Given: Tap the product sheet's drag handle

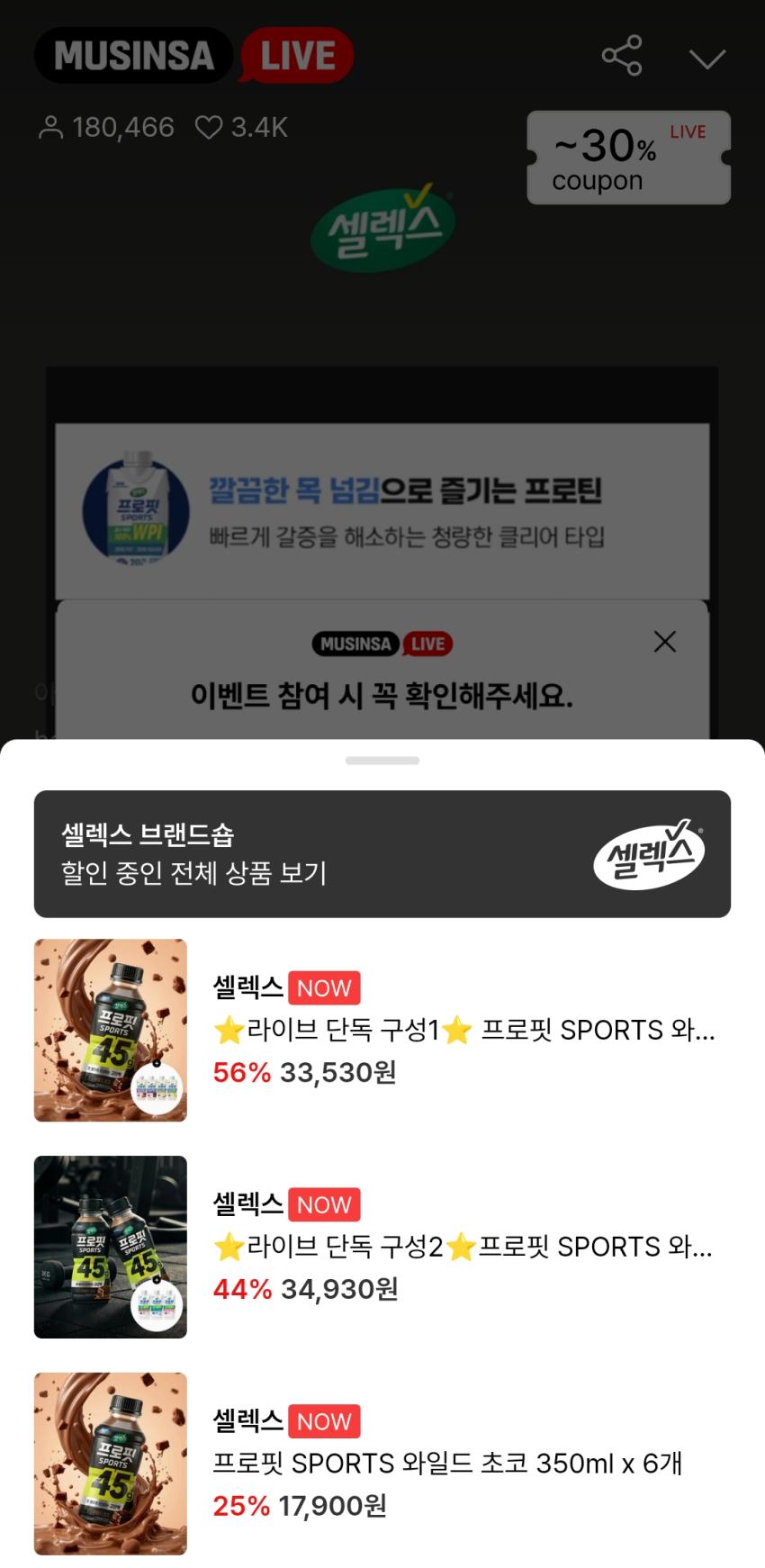Looking at the screenshot, I should click(382, 761).
